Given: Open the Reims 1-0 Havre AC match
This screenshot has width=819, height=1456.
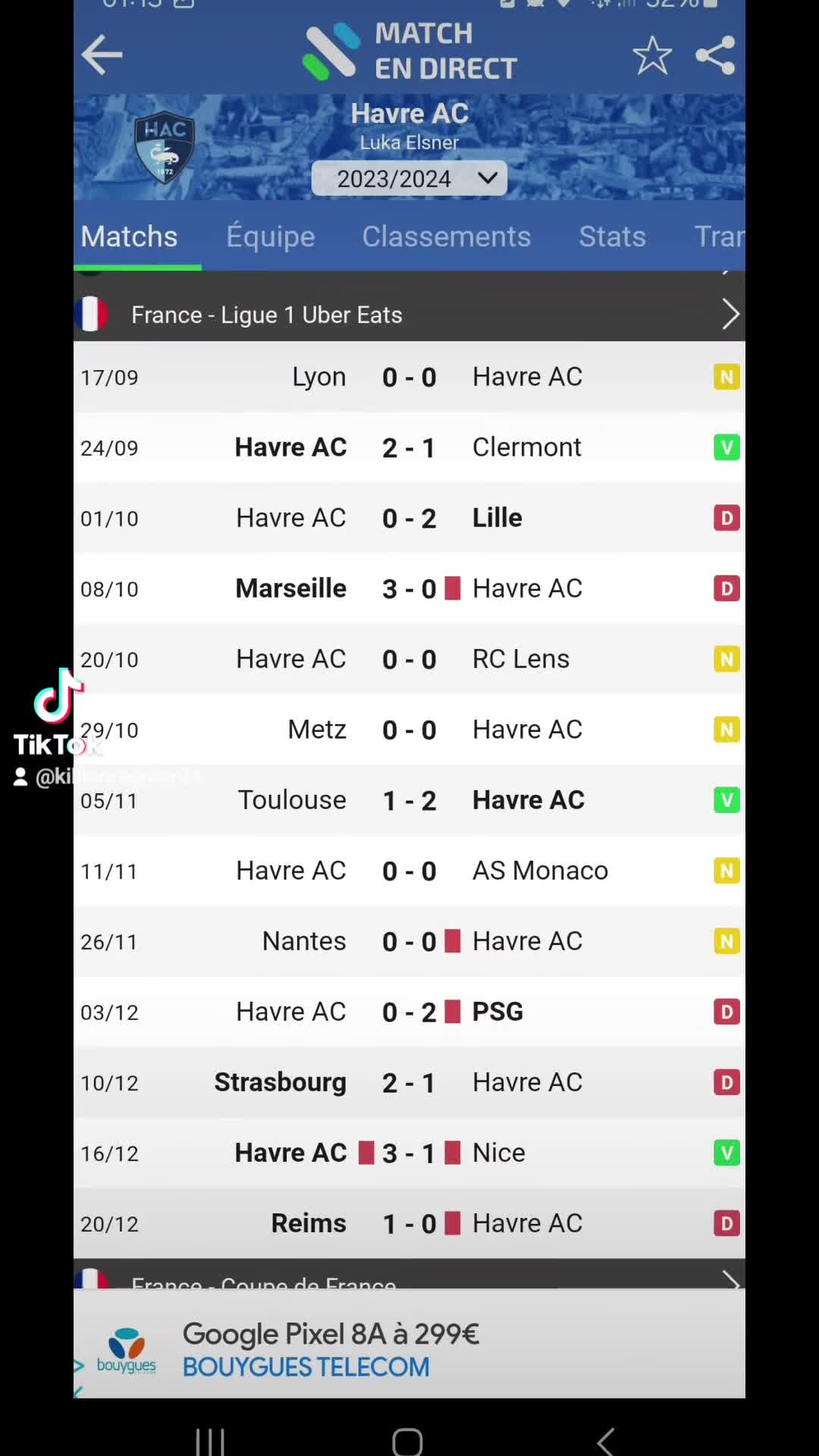Looking at the screenshot, I should [409, 1223].
